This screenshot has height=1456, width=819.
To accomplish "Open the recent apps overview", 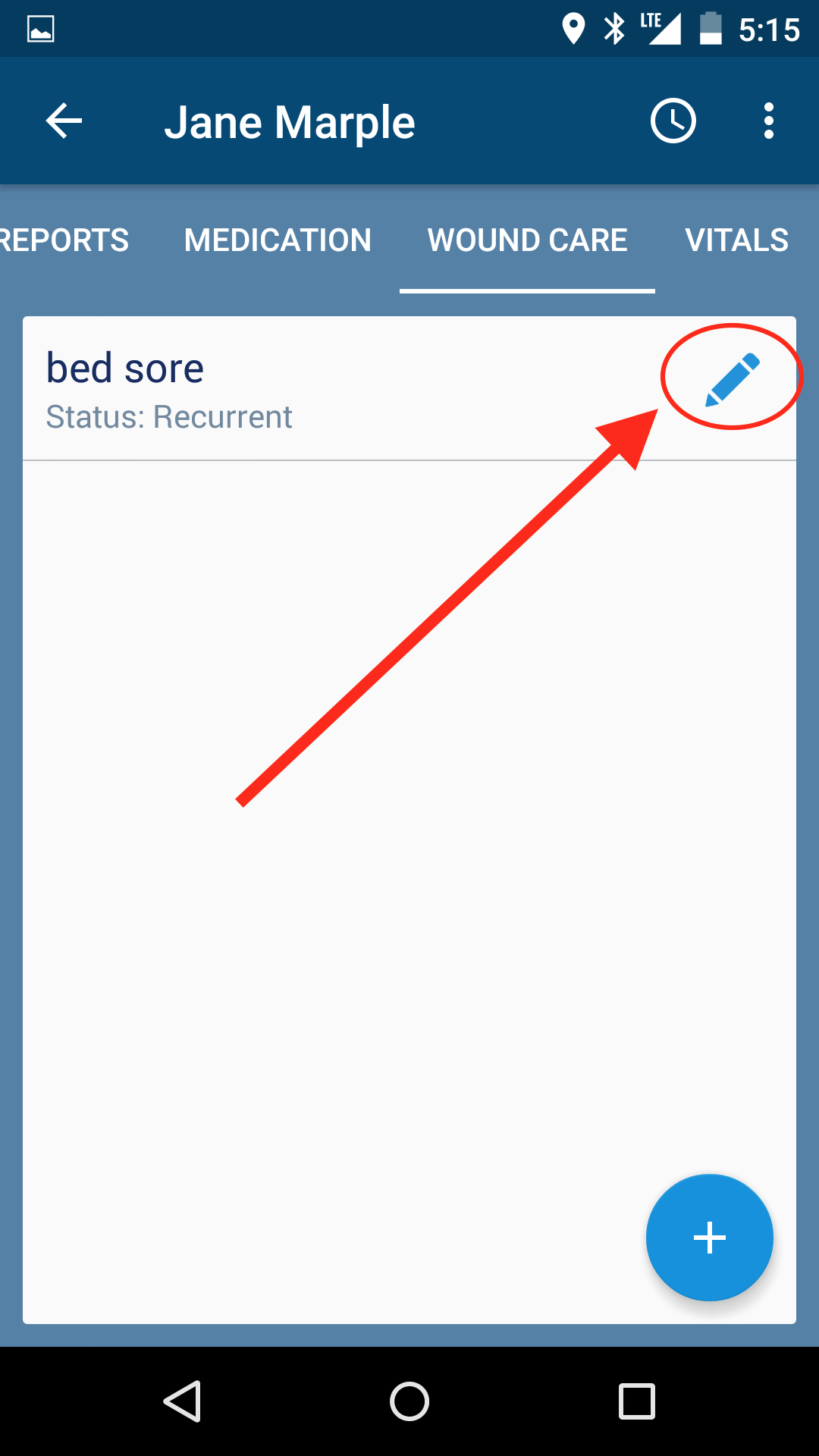I will (x=636, y=1401).
